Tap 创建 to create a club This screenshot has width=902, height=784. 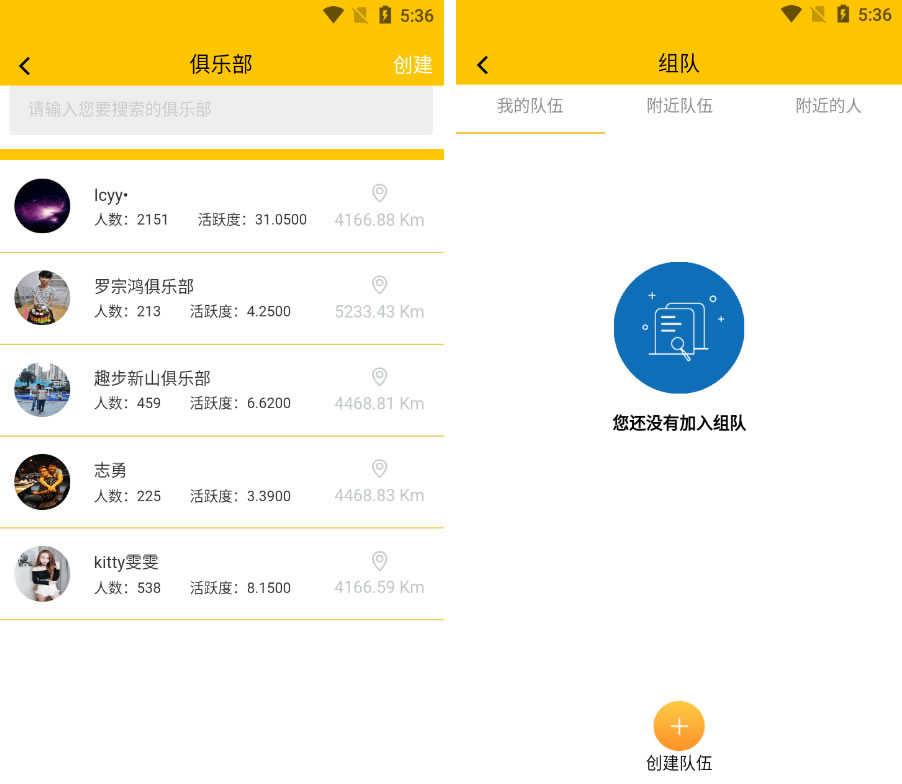[x=412, y=65]
